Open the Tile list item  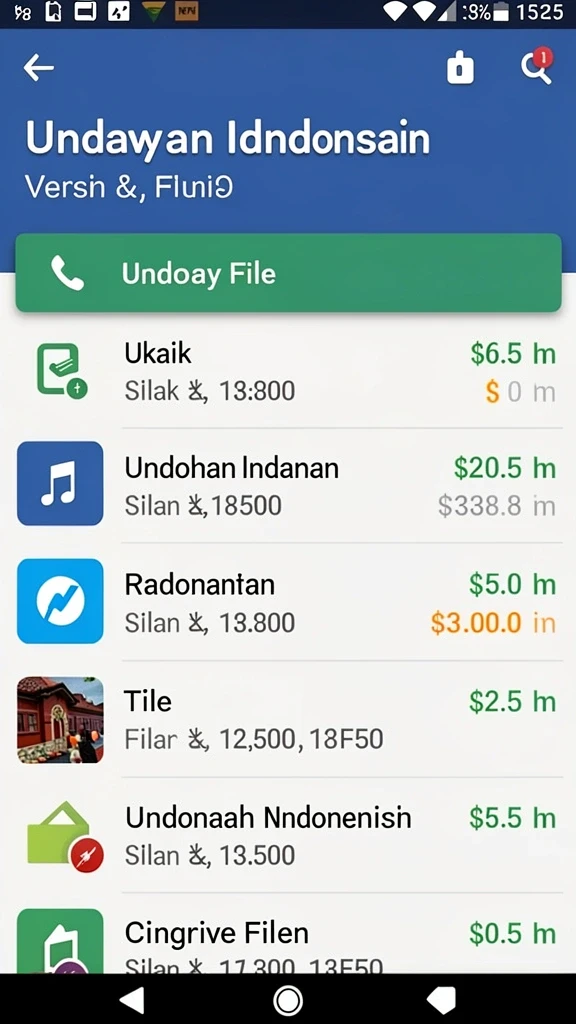(x=288, y=719)
